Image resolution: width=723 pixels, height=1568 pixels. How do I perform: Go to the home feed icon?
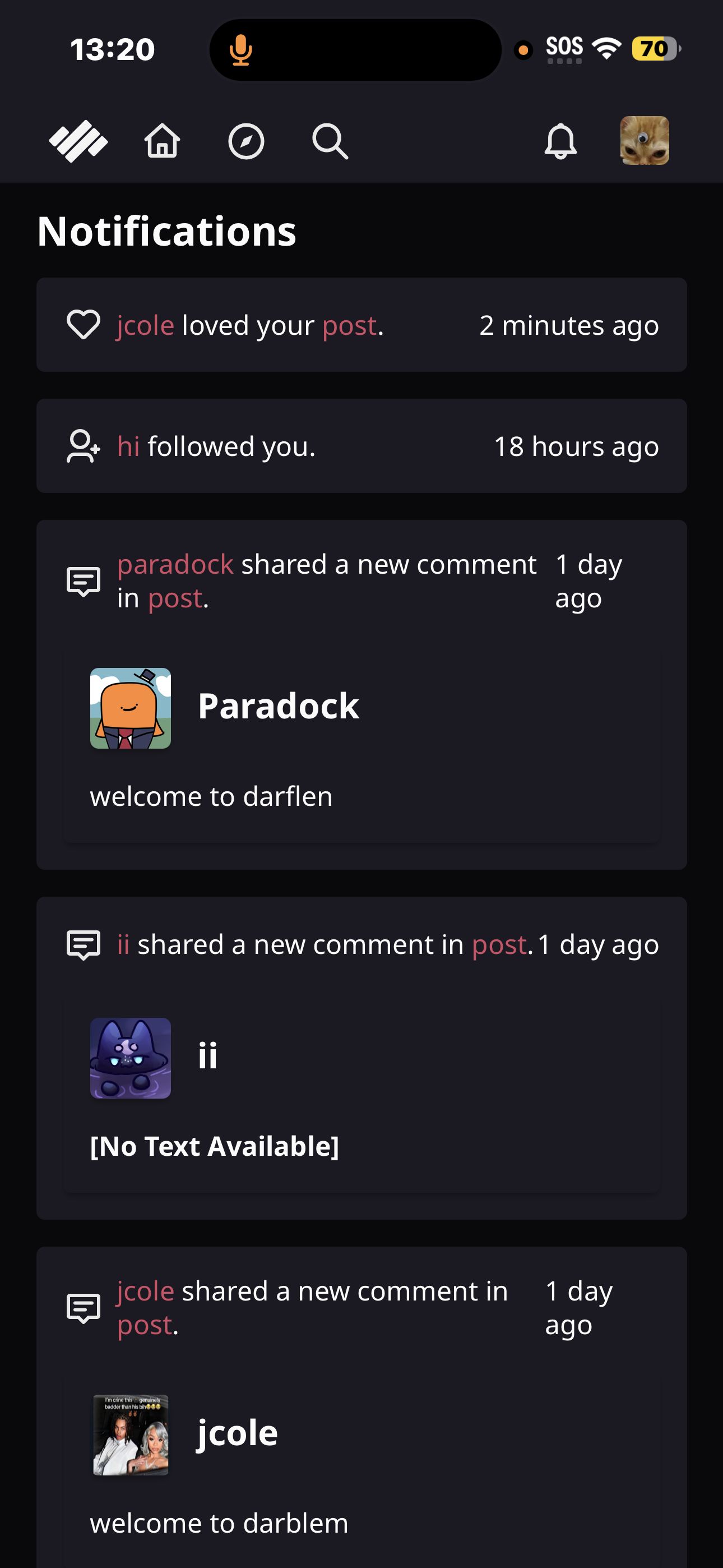[x=162, y=141]
